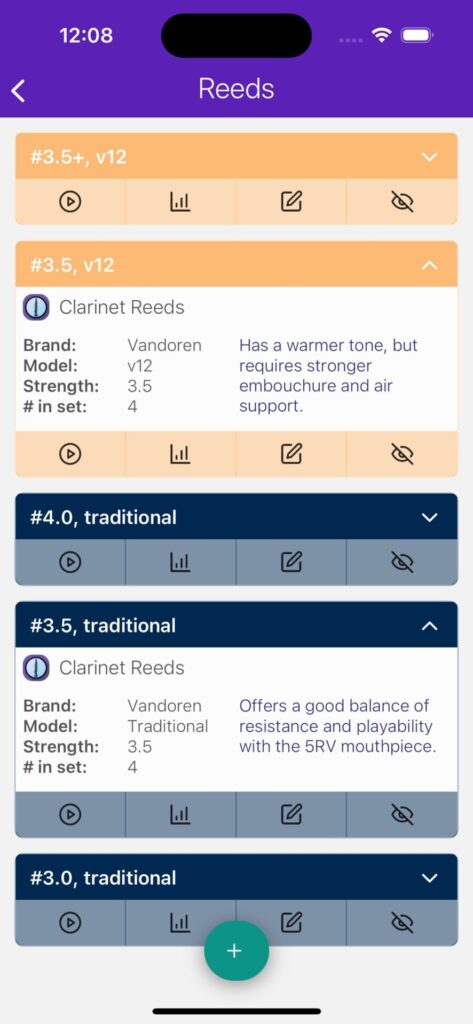The image size is (473, 1024).
Task: Go back from the Reeds screen
Action: [19, 91]
